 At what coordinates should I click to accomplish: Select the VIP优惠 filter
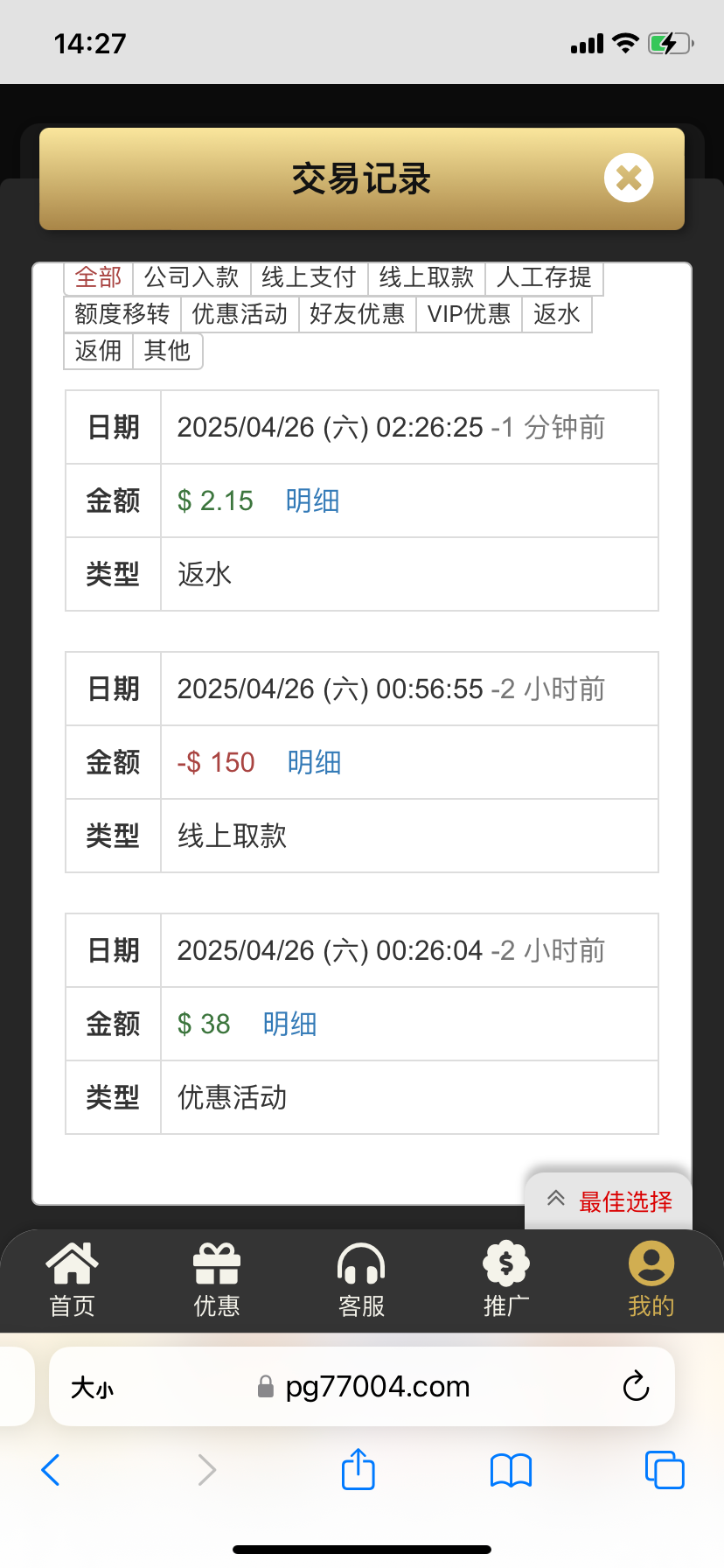(x=469, y=314)
